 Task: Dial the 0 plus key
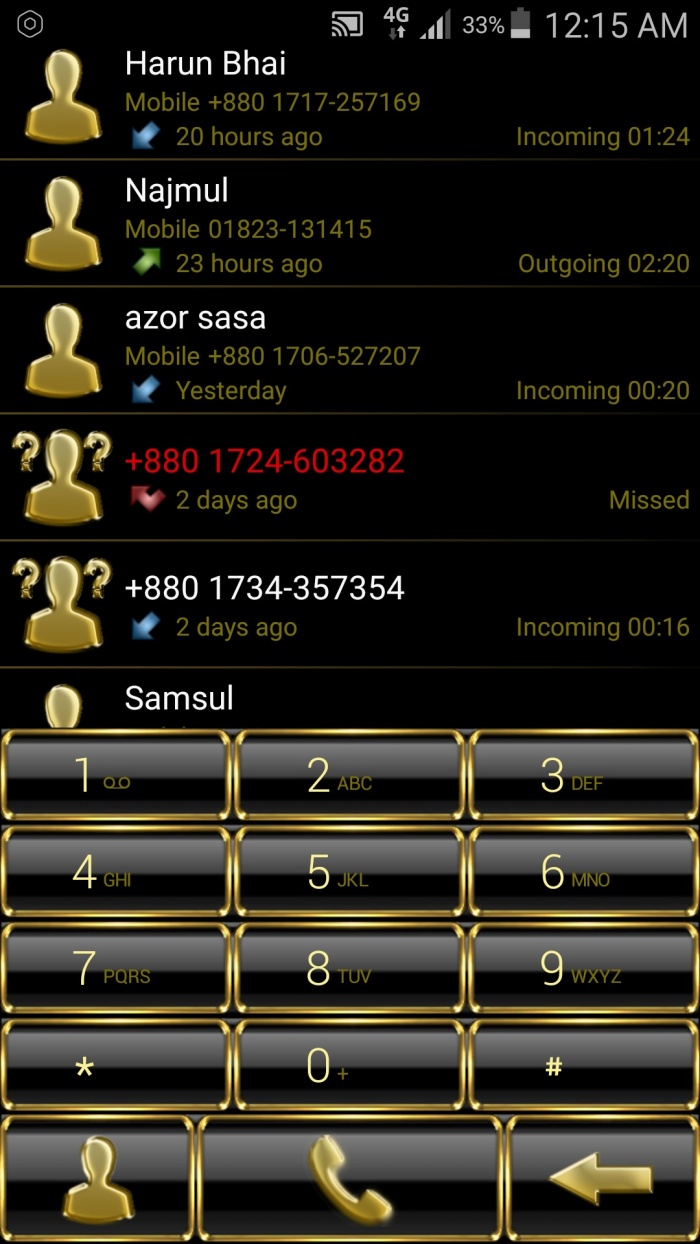pyautogui.click(x=349, y=1066)
